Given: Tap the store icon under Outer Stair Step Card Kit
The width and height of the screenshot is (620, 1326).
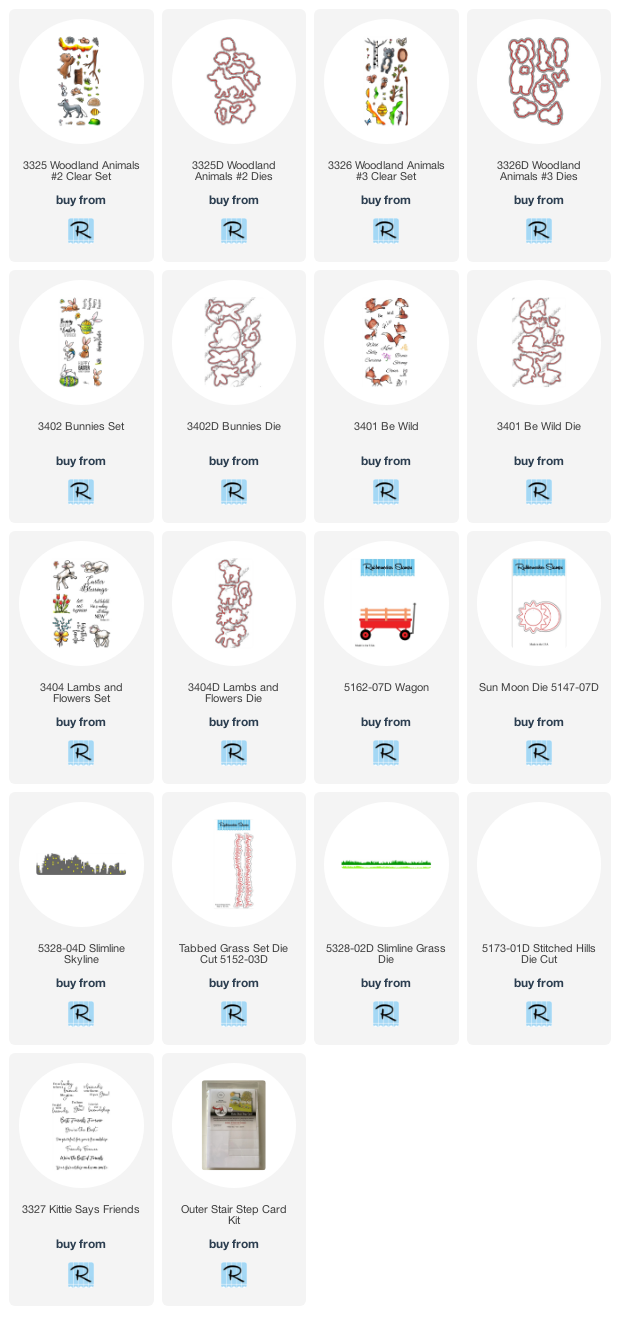Looking at the screenshot, I should pos(234,1275).
